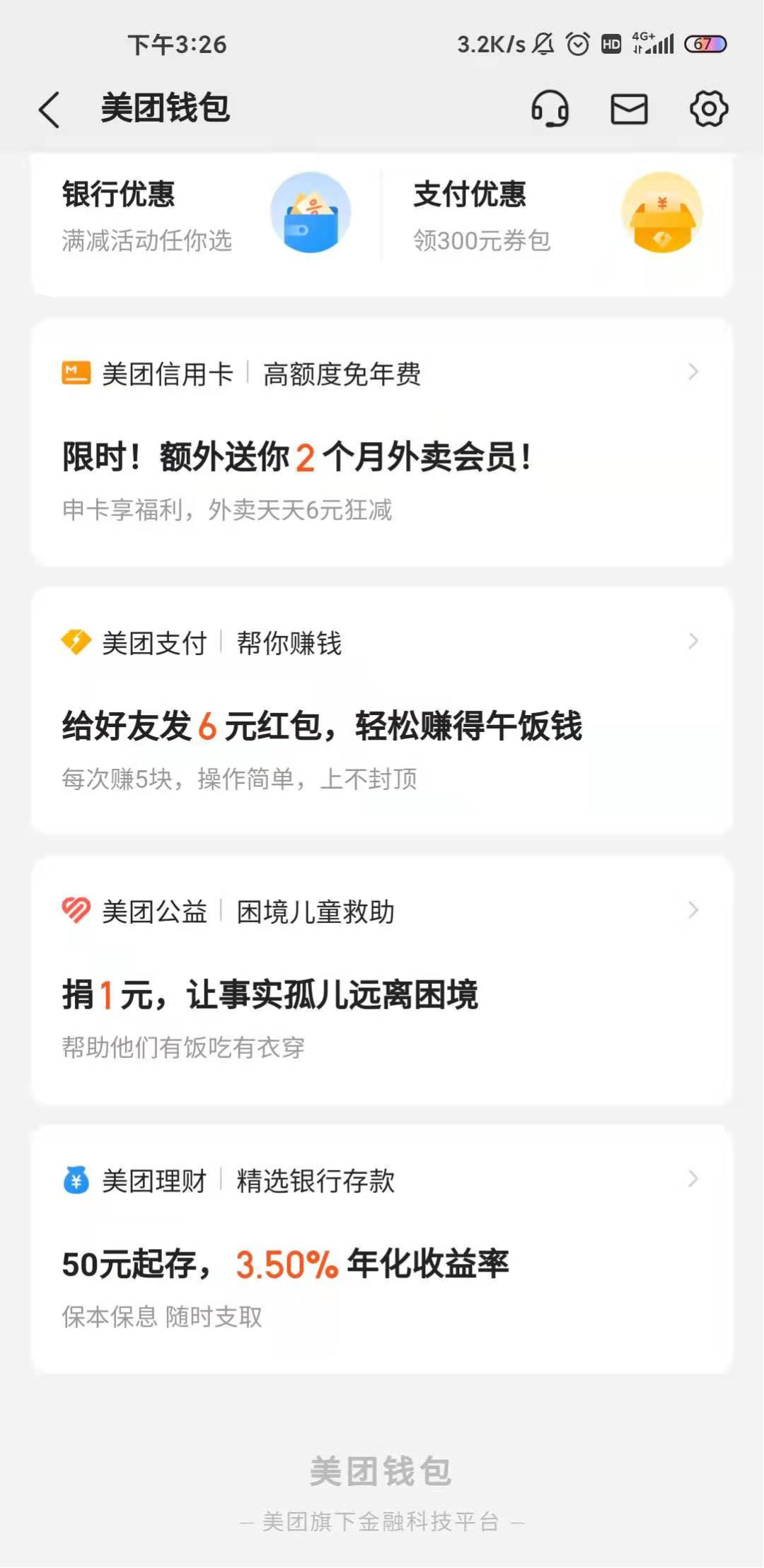
Task: Select 美团理财 精选银行存款 card
Action: 382,1248
